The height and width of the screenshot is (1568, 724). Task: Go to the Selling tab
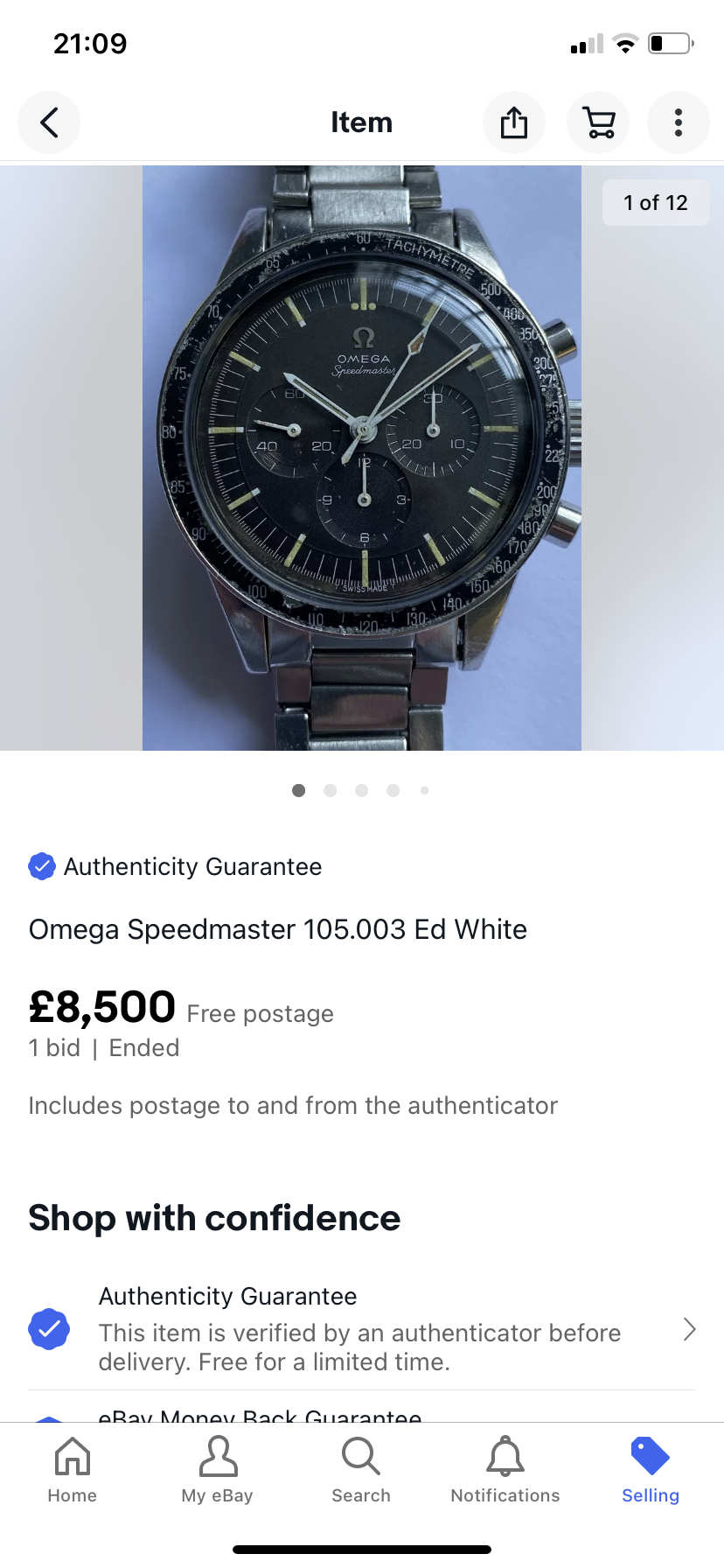click(651, 1470)
